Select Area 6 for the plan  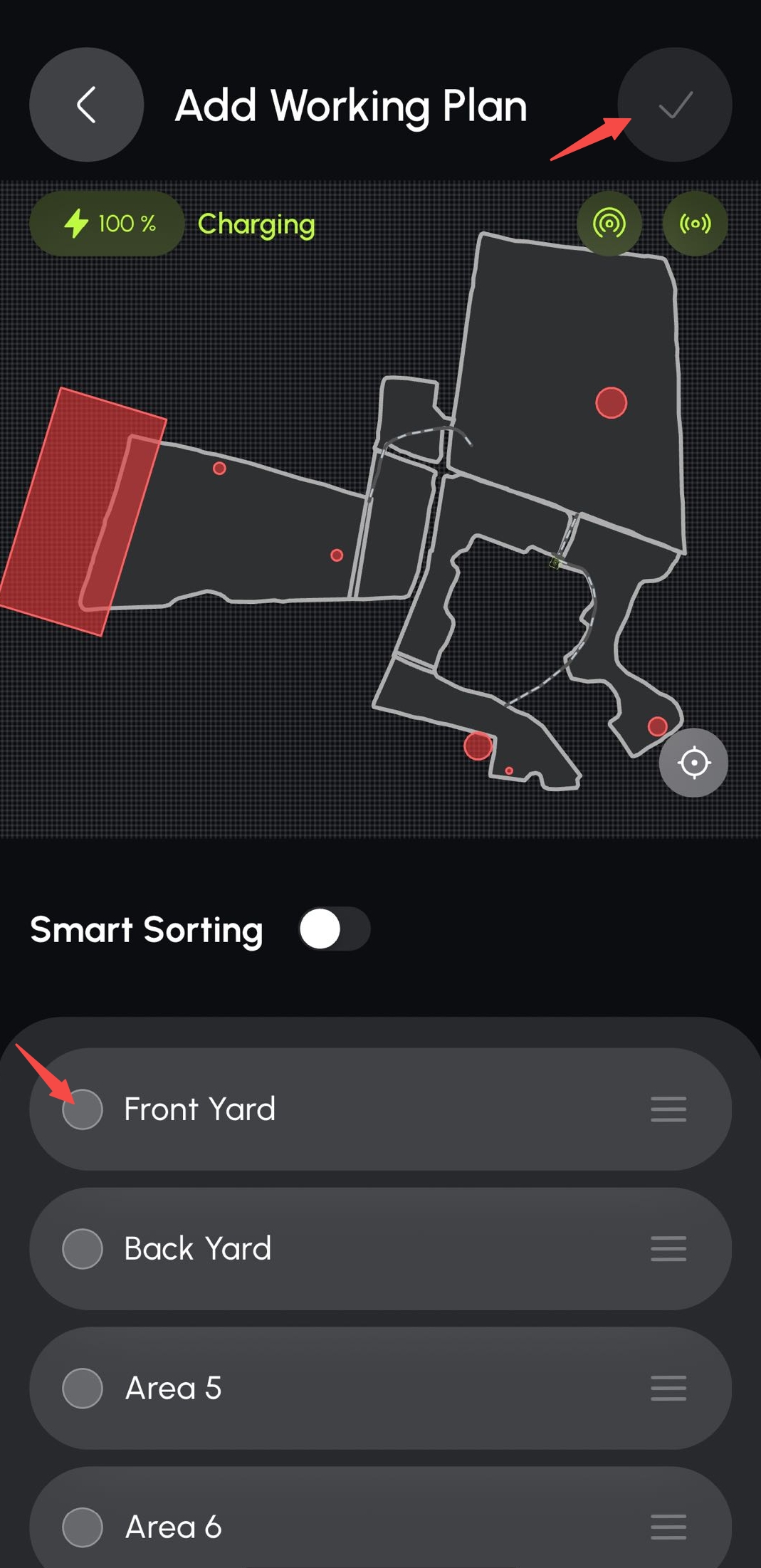click(x=83, y=1527)
